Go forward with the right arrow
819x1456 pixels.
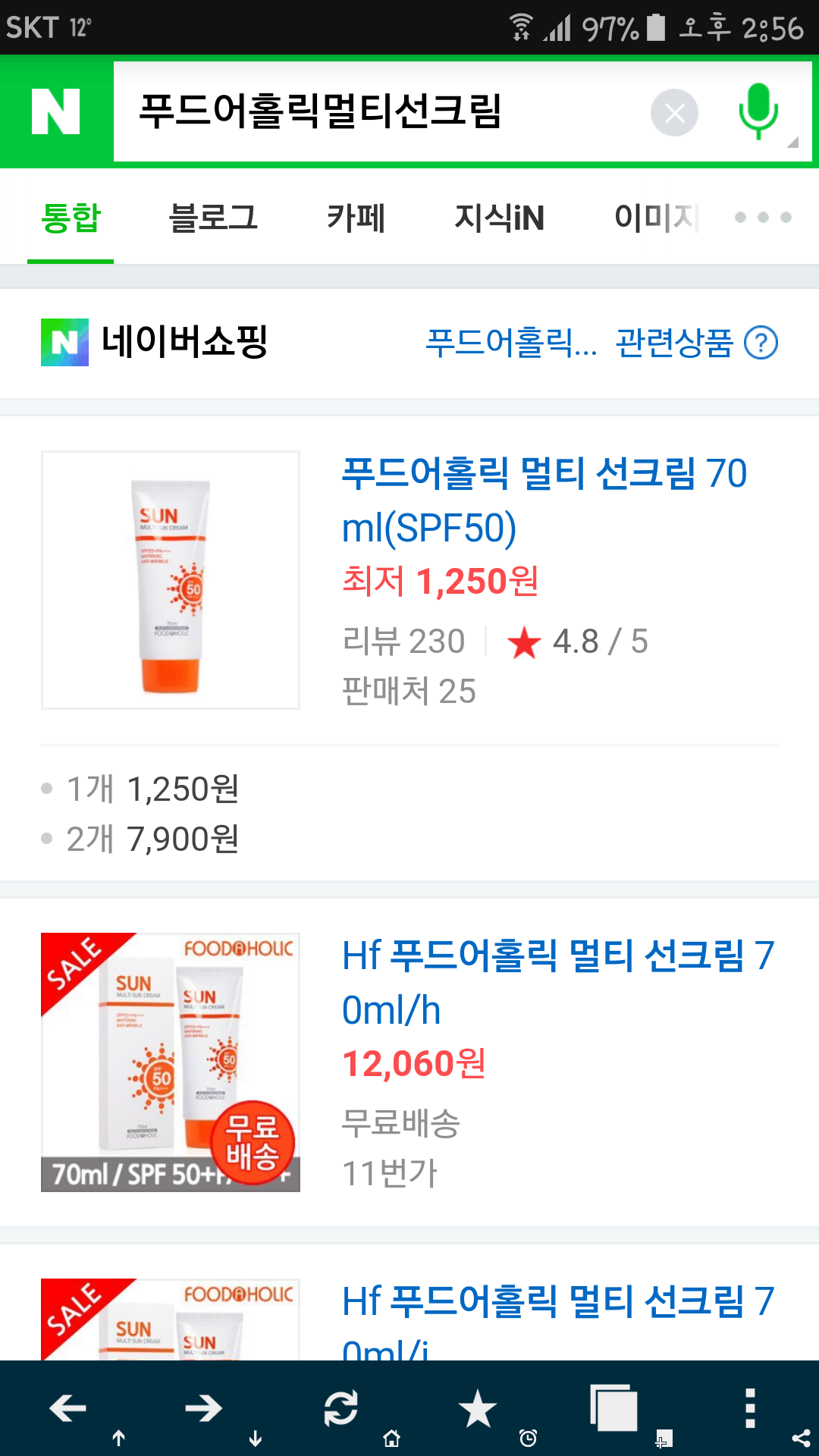[203, 1408]
